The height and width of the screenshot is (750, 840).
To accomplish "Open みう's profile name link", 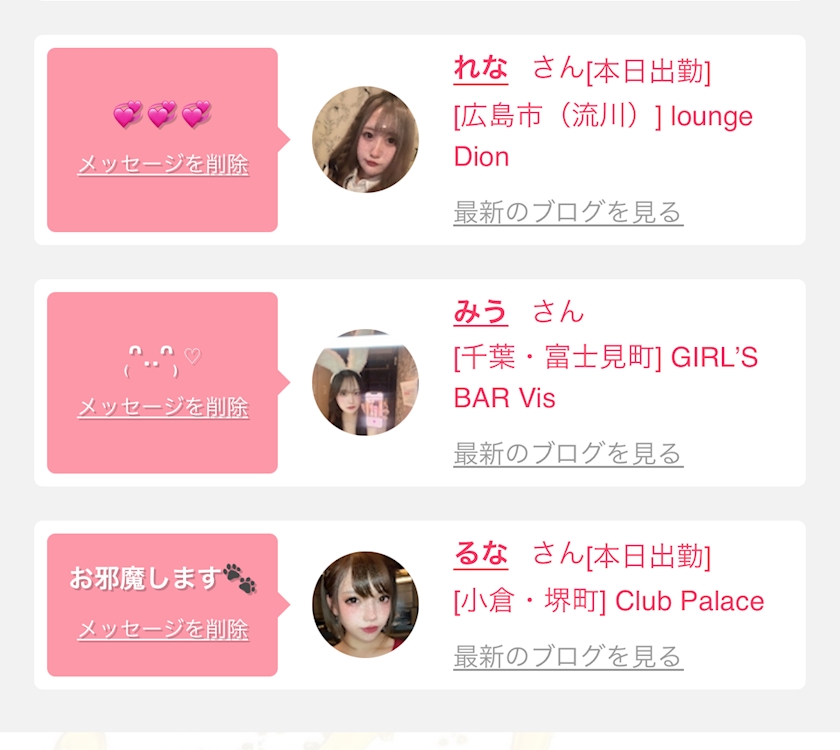I will pos(480,311).
